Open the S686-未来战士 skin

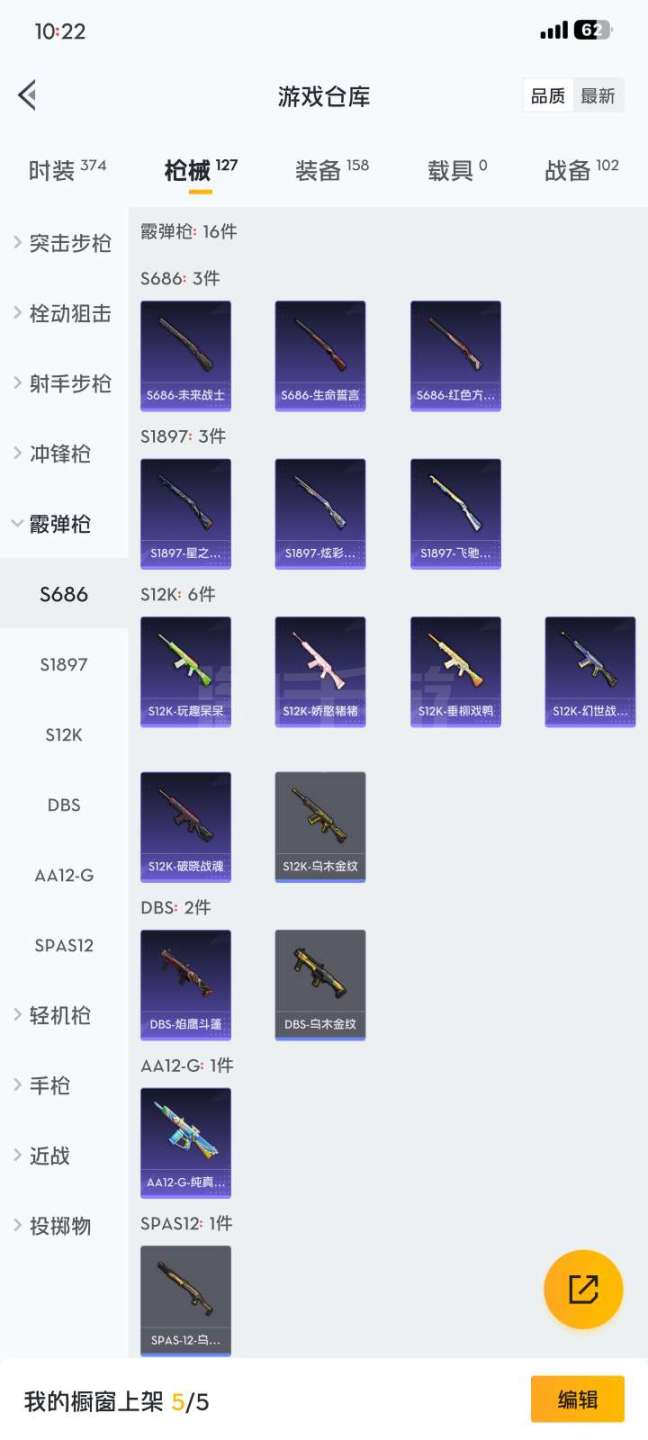tap(186, 356)
